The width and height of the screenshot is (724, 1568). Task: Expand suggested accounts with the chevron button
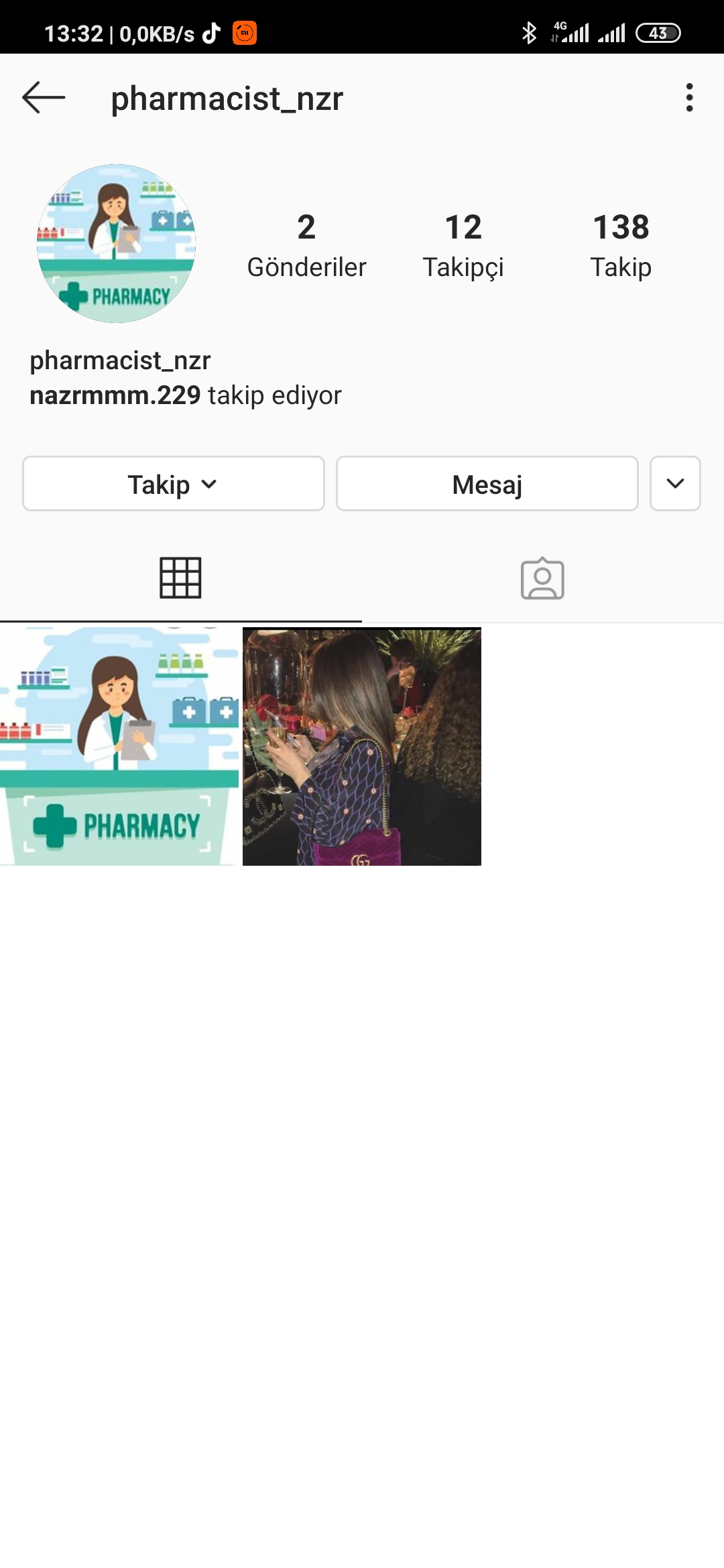675,484
